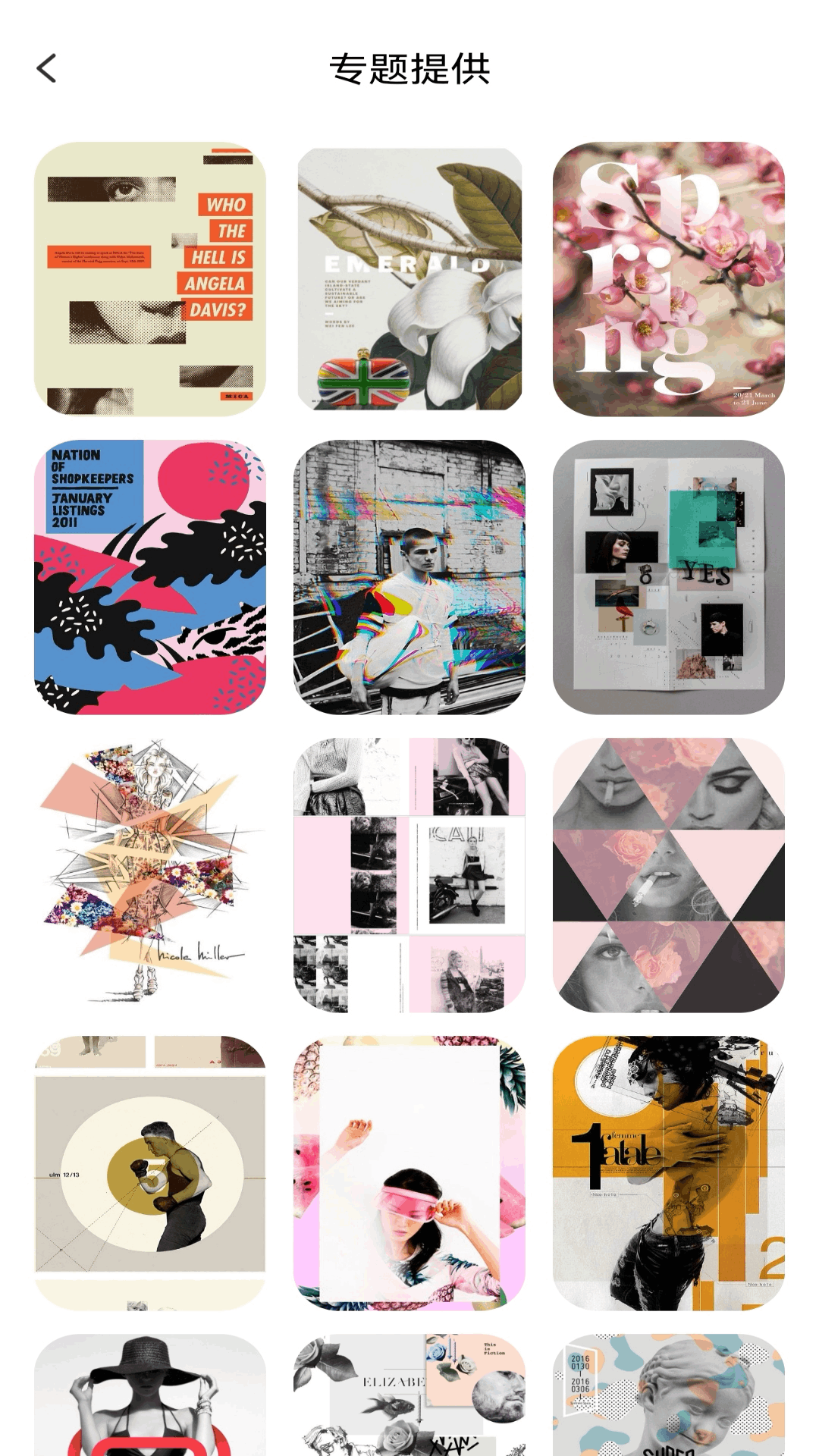Open the 'Who the hell is Angela Davis?' poster

click(150, 279)
